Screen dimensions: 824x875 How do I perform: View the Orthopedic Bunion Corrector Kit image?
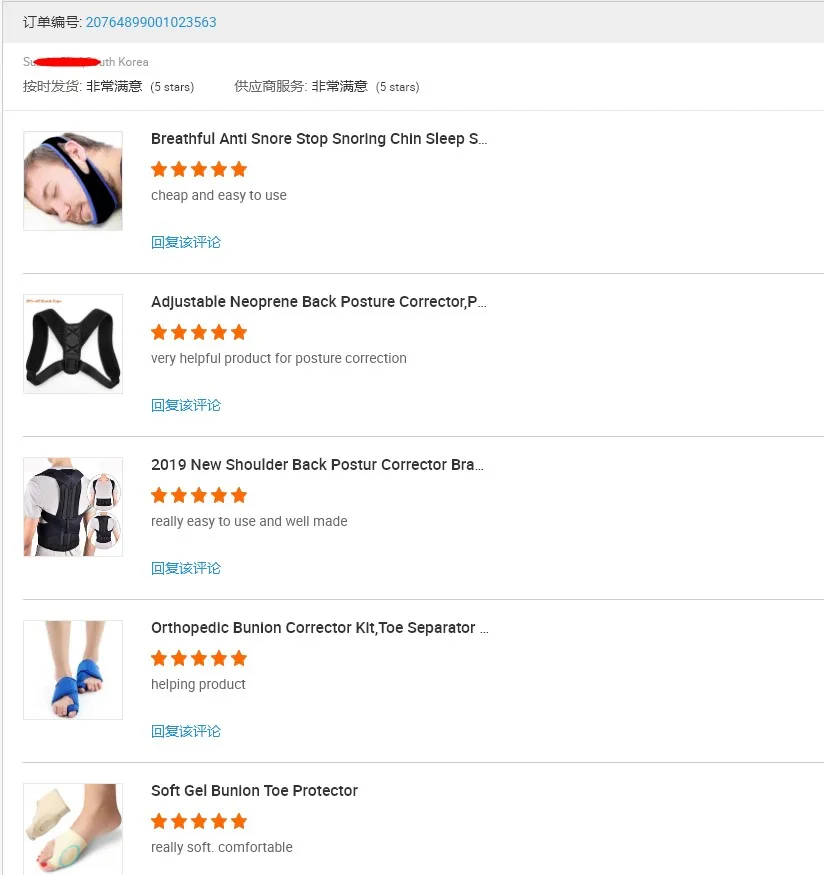click(73, 670)
